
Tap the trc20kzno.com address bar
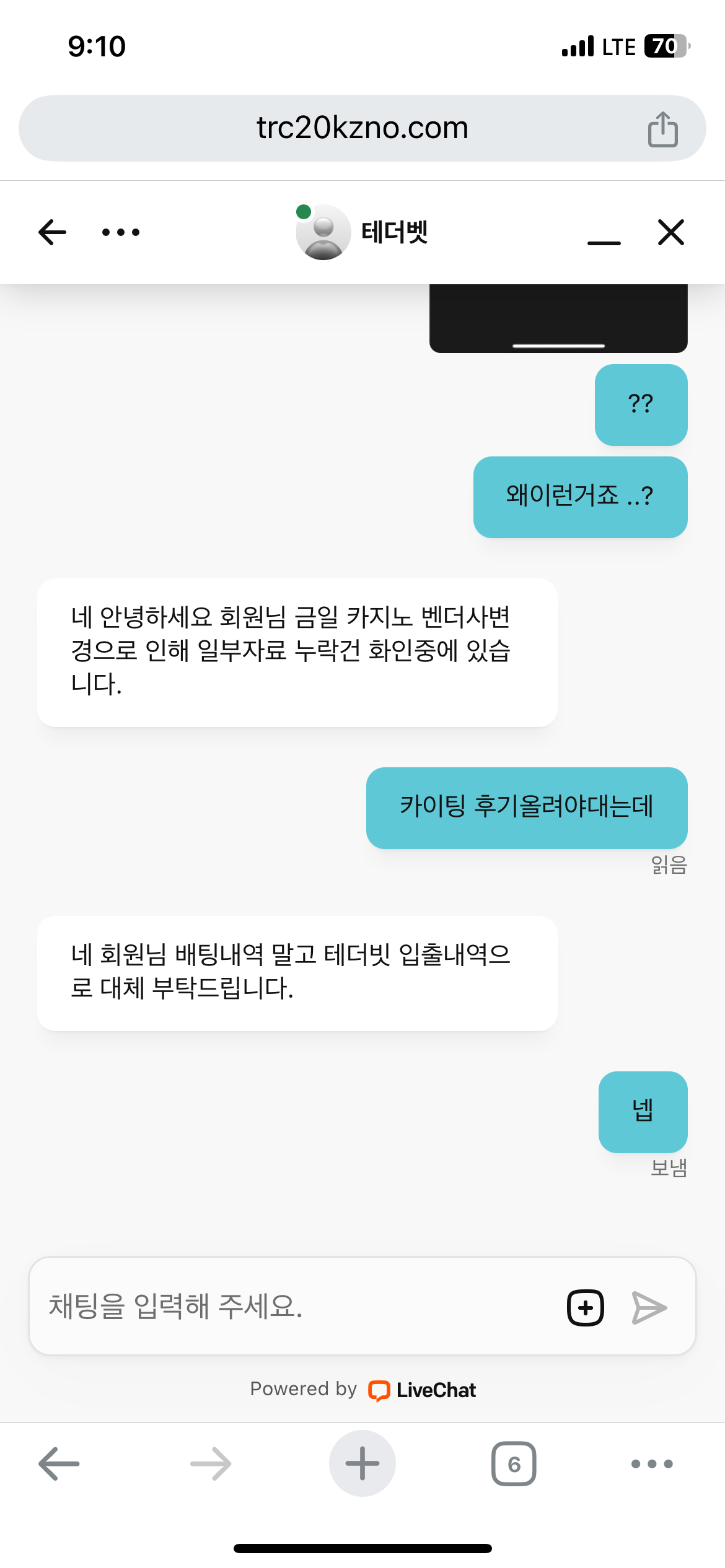pos(362,128)
